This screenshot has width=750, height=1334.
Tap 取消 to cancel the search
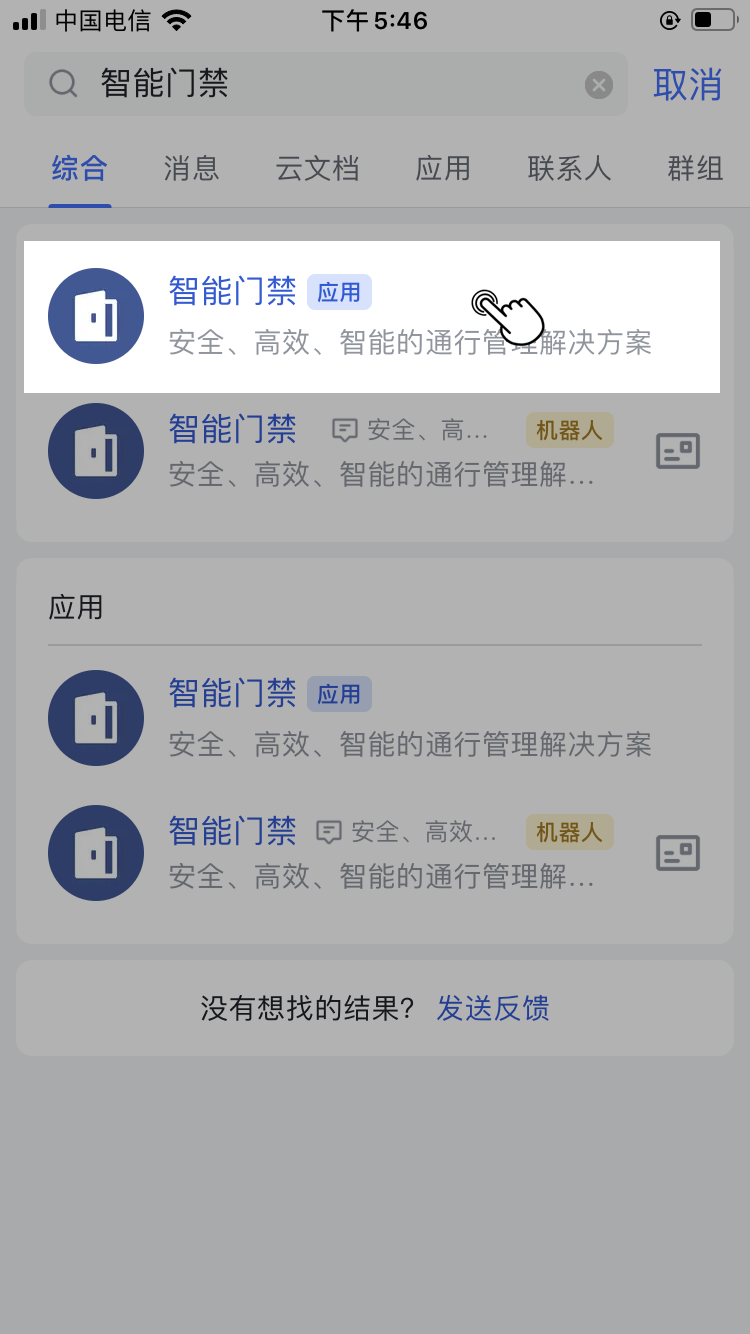pyautogui.click(x=687, y=85)
